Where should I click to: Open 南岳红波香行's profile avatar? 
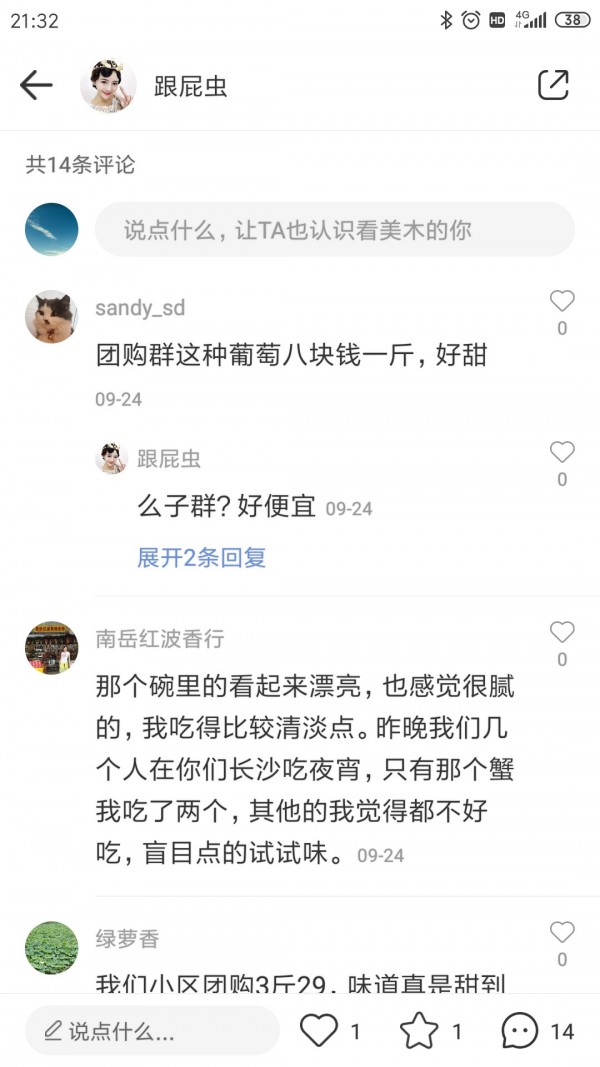coord(51,647)
